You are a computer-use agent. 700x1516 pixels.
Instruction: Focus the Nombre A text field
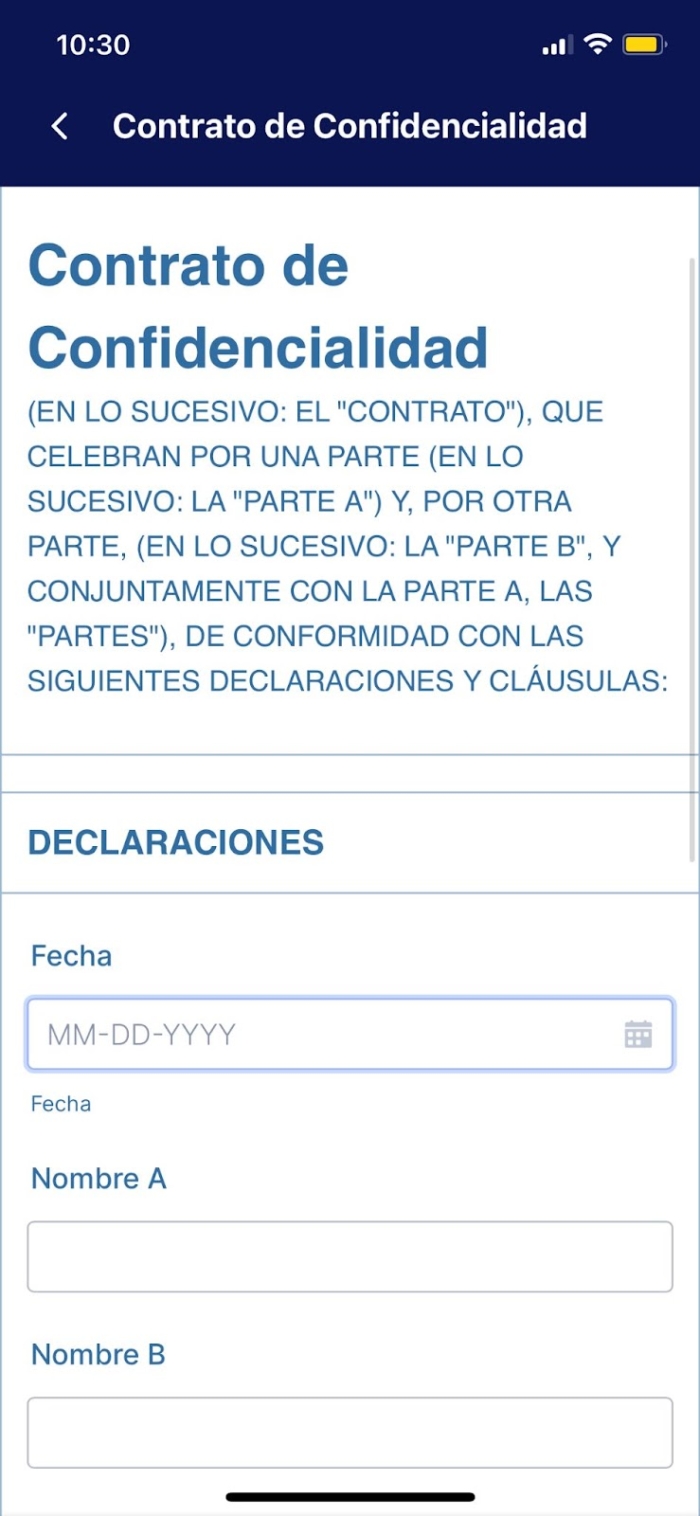coord(349,1256)
